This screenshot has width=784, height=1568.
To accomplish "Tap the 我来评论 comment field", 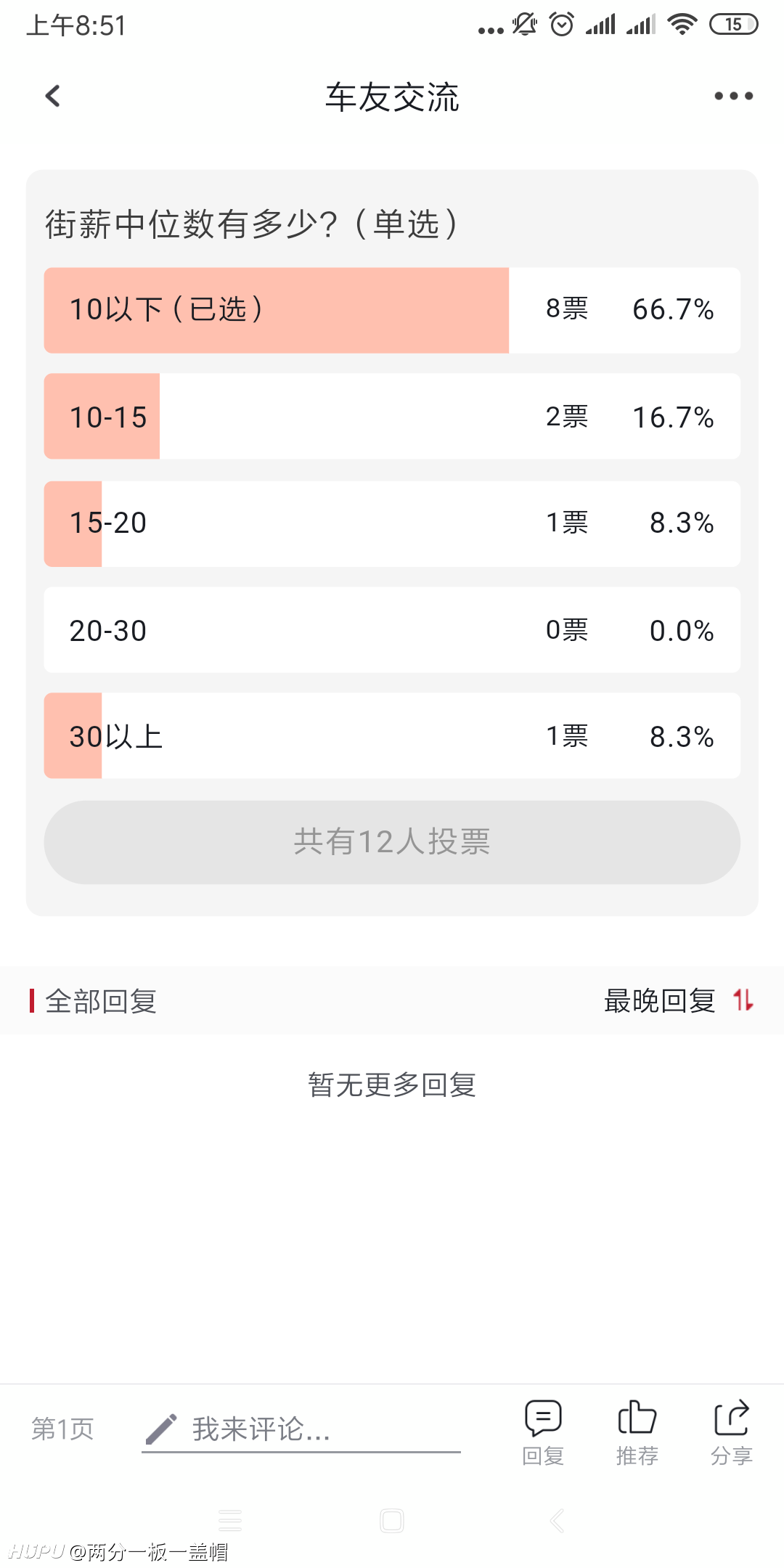I will (x=301, y=1429).
